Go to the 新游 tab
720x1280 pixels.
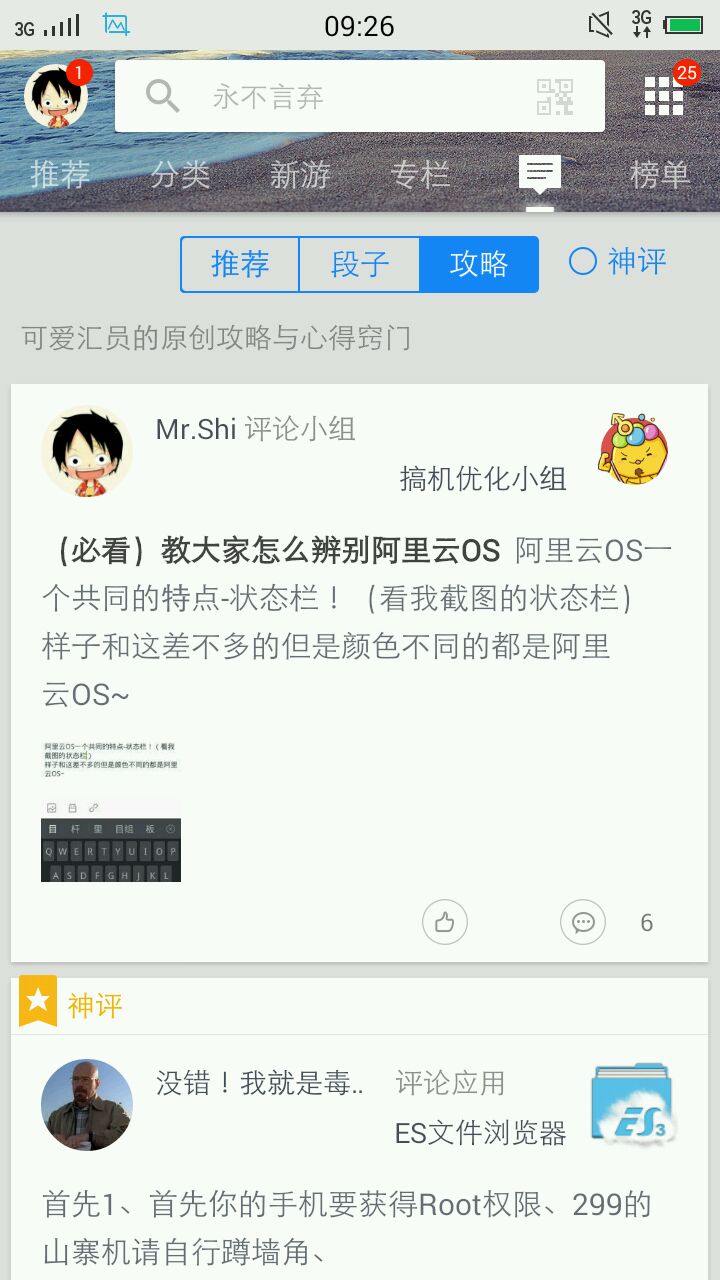pos(300,175)
